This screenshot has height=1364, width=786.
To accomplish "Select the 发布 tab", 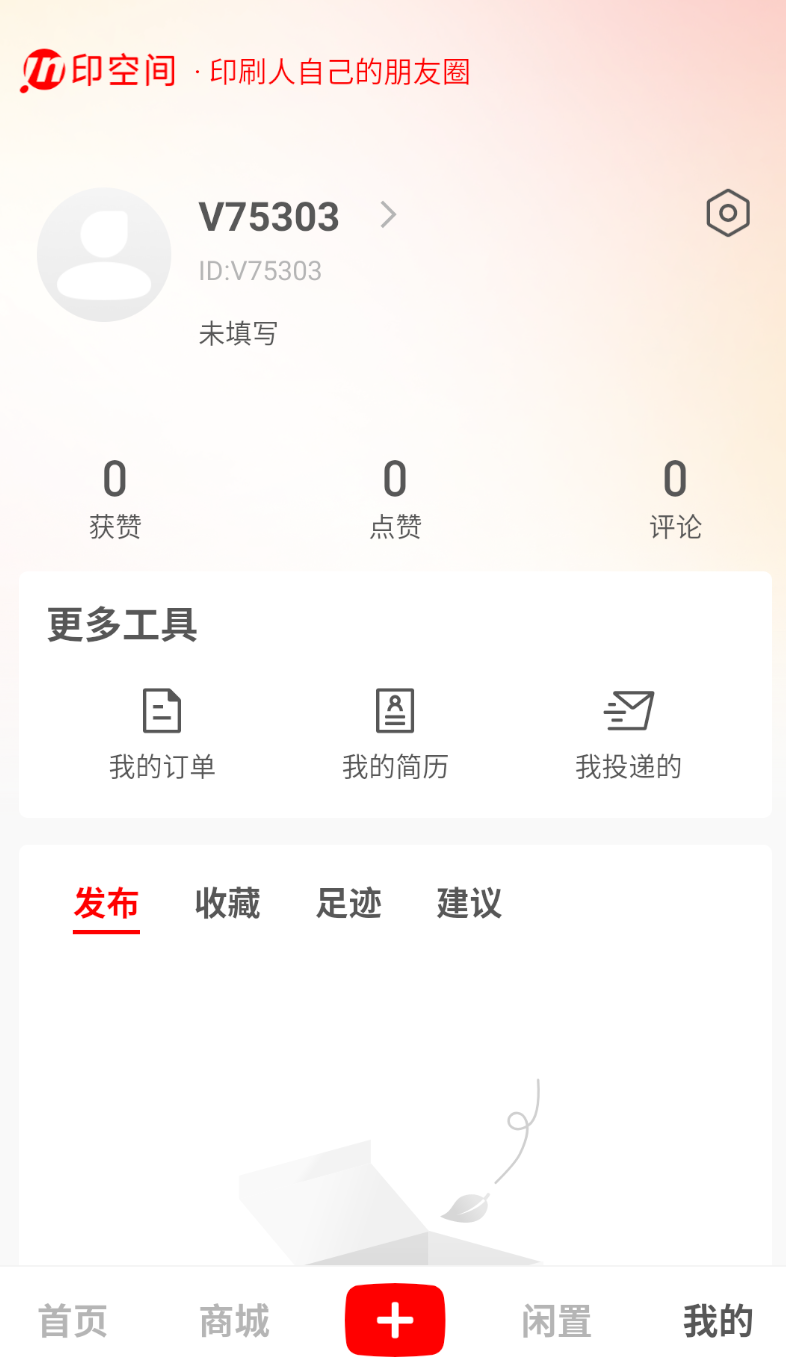I will coord(105,903).
